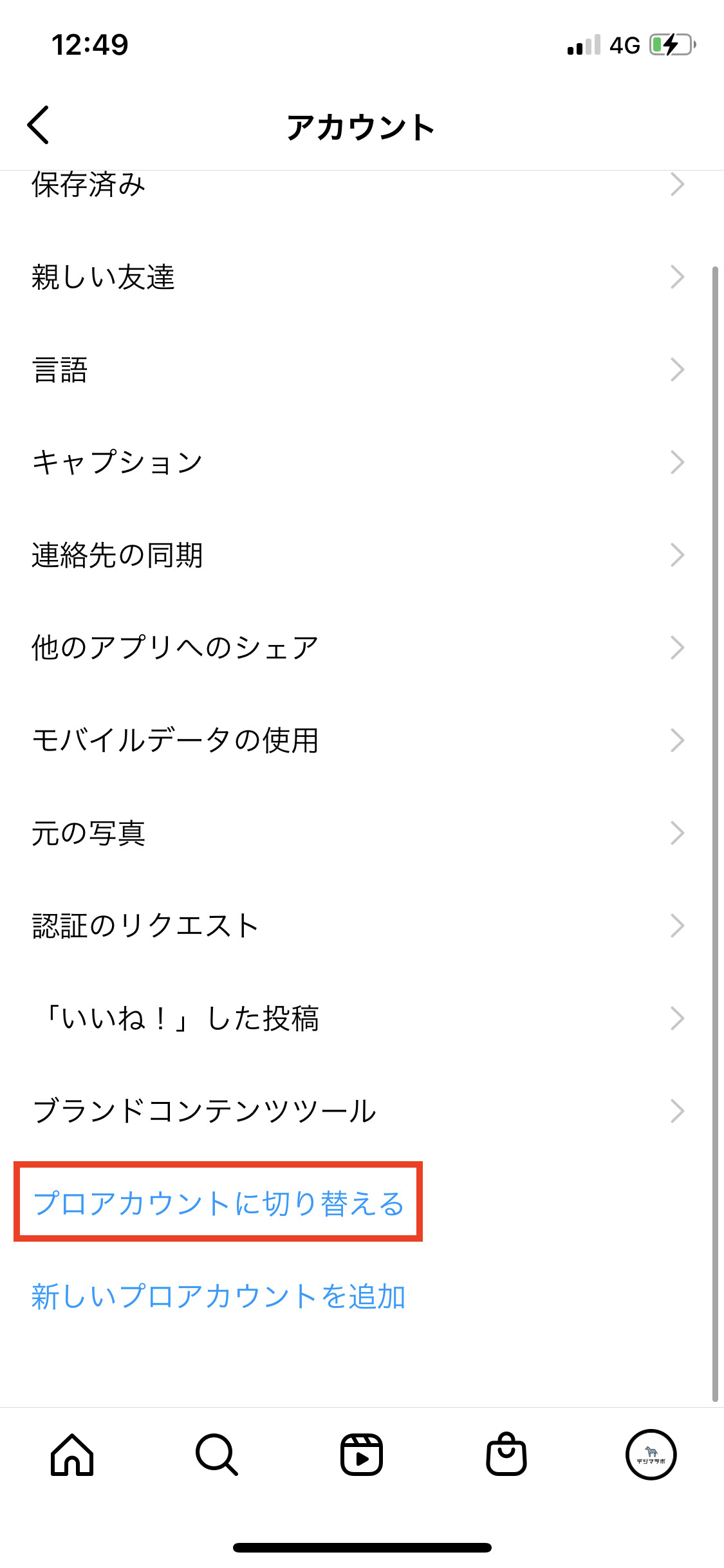The width and height of the screenshot is (724, 1568).
Task: Switch to the Shop tab
Action: click(506, 1455)
